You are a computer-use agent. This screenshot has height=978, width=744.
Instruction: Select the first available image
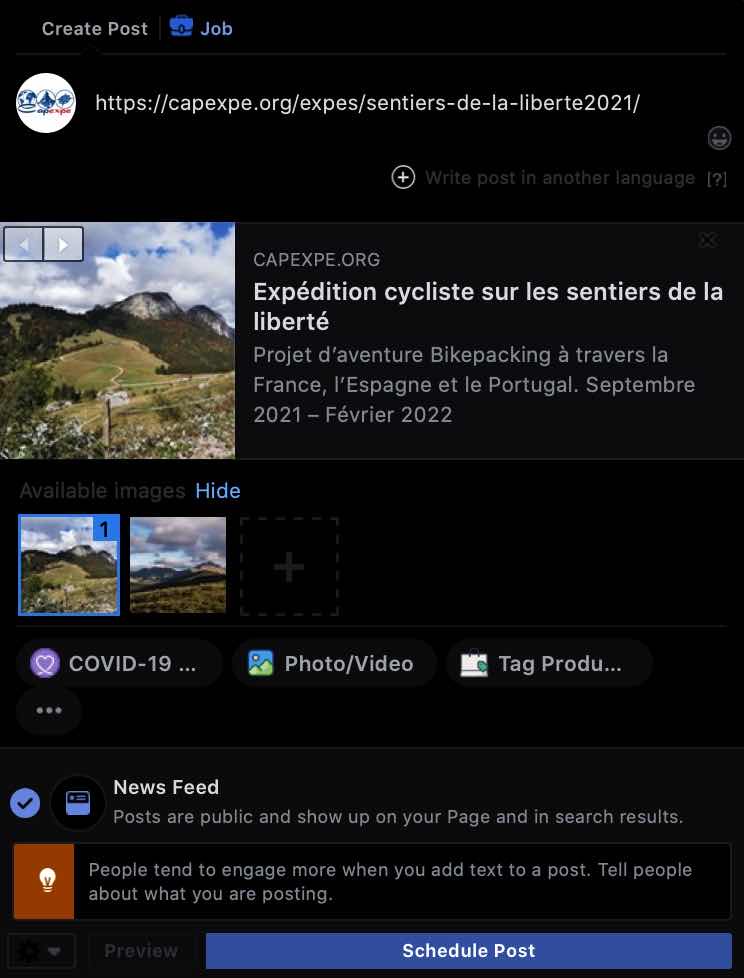pyautogui.click(x=69, y=564)
